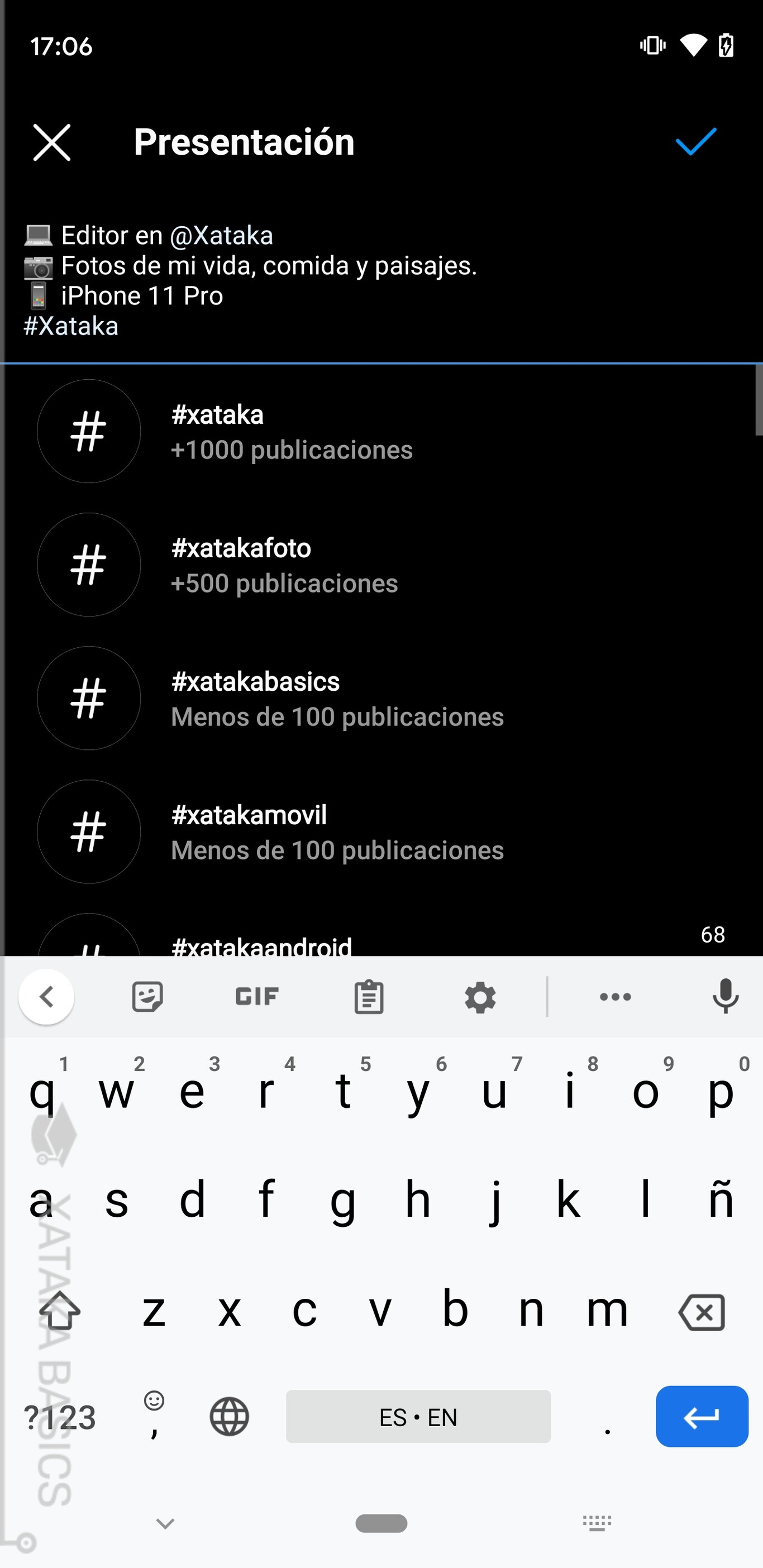
Task: Open the keyboard clipboard
Action: (369, 997)
